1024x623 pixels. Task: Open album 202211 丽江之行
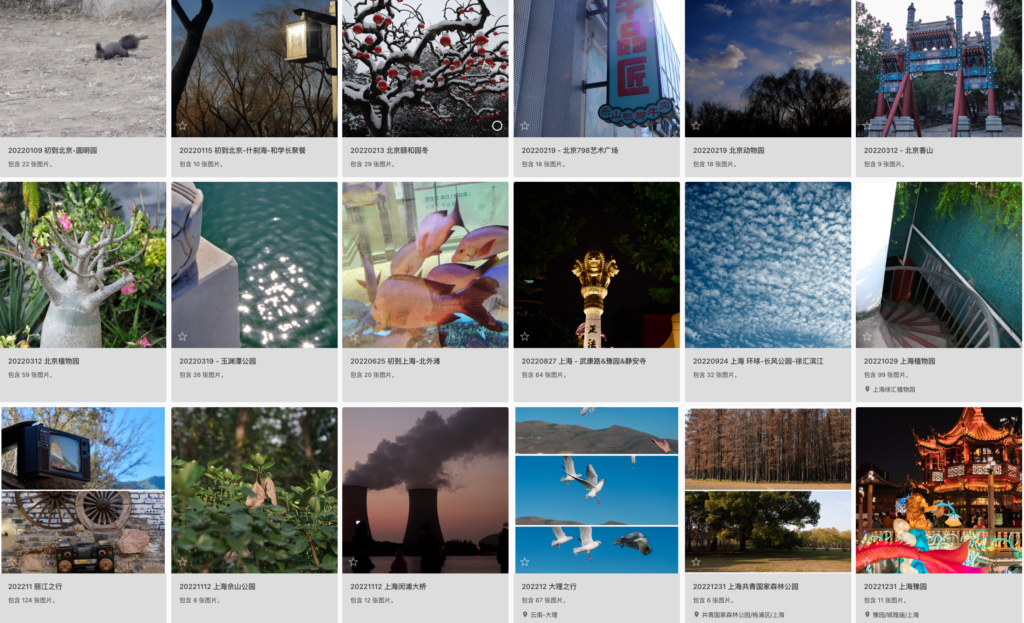pyautogui.click(x=83, y=490)
